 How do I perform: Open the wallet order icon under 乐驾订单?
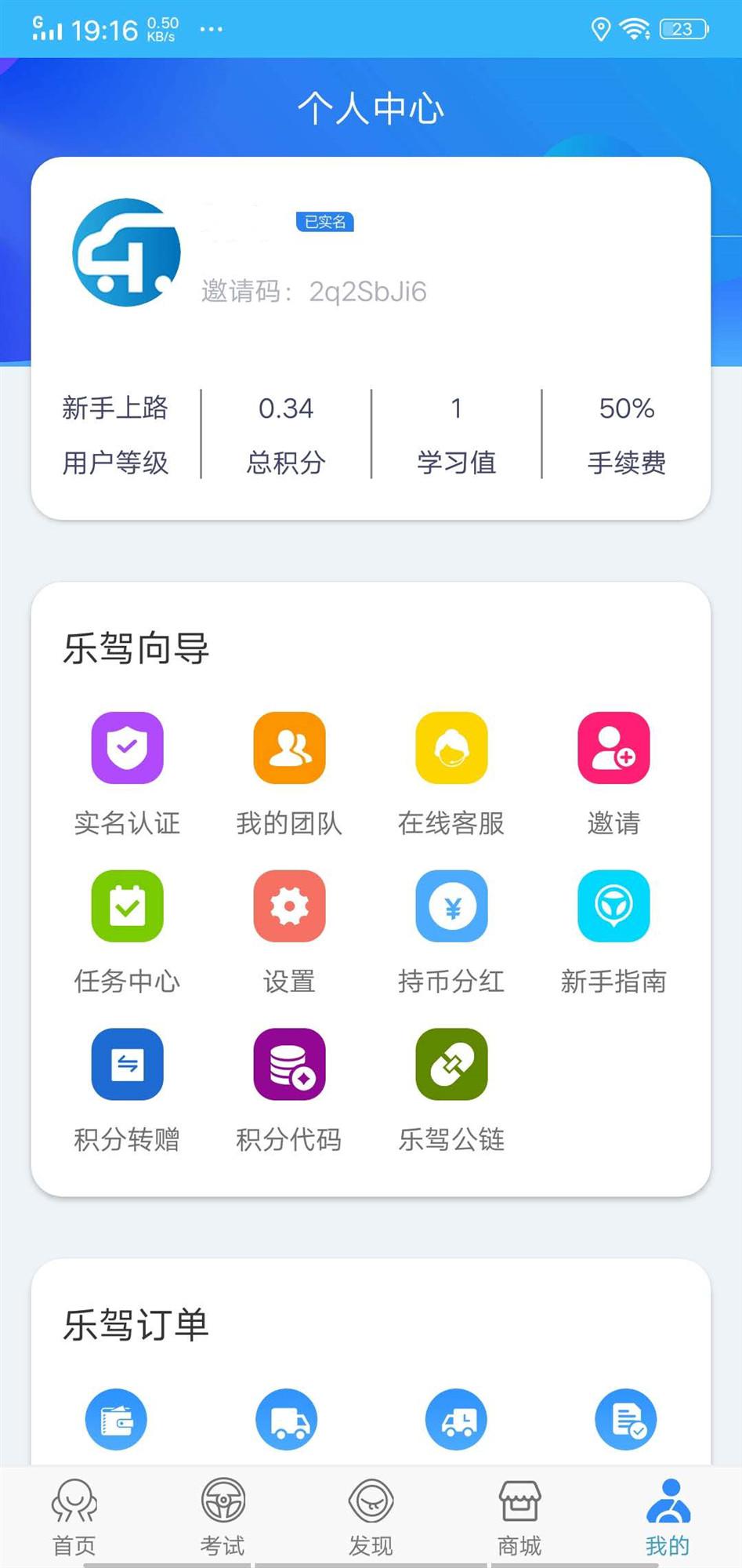115,1419
